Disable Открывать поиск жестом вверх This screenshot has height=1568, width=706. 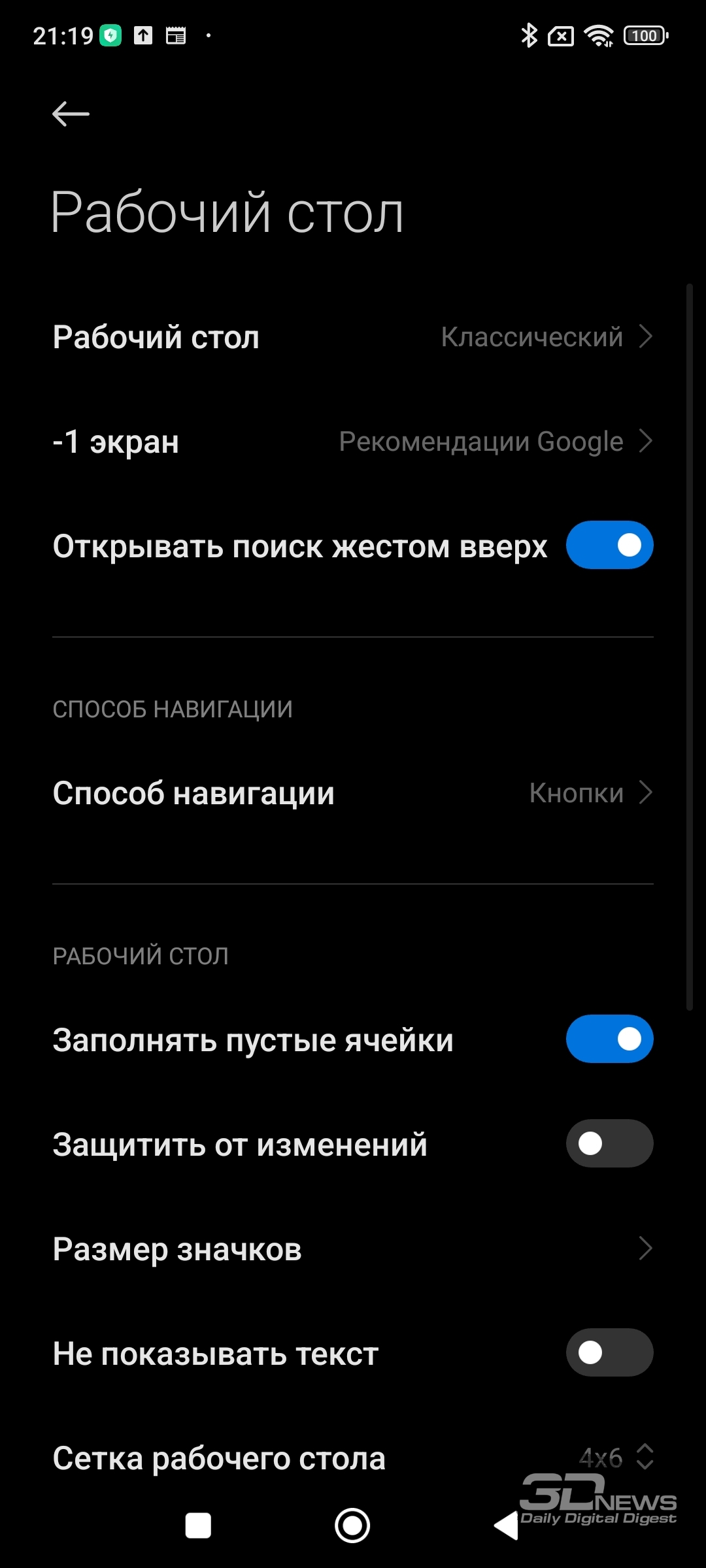609,545
